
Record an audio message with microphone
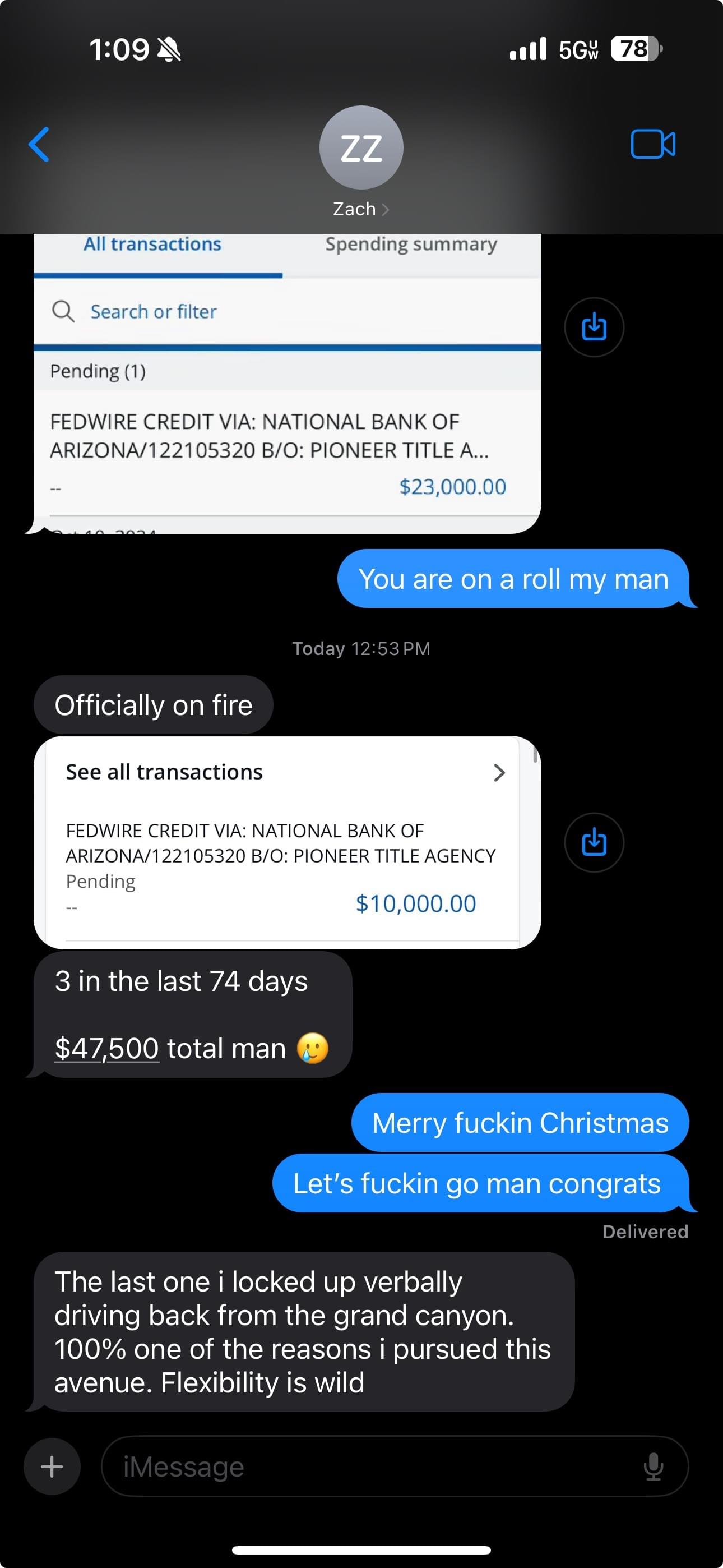(x=653, y=1467)
